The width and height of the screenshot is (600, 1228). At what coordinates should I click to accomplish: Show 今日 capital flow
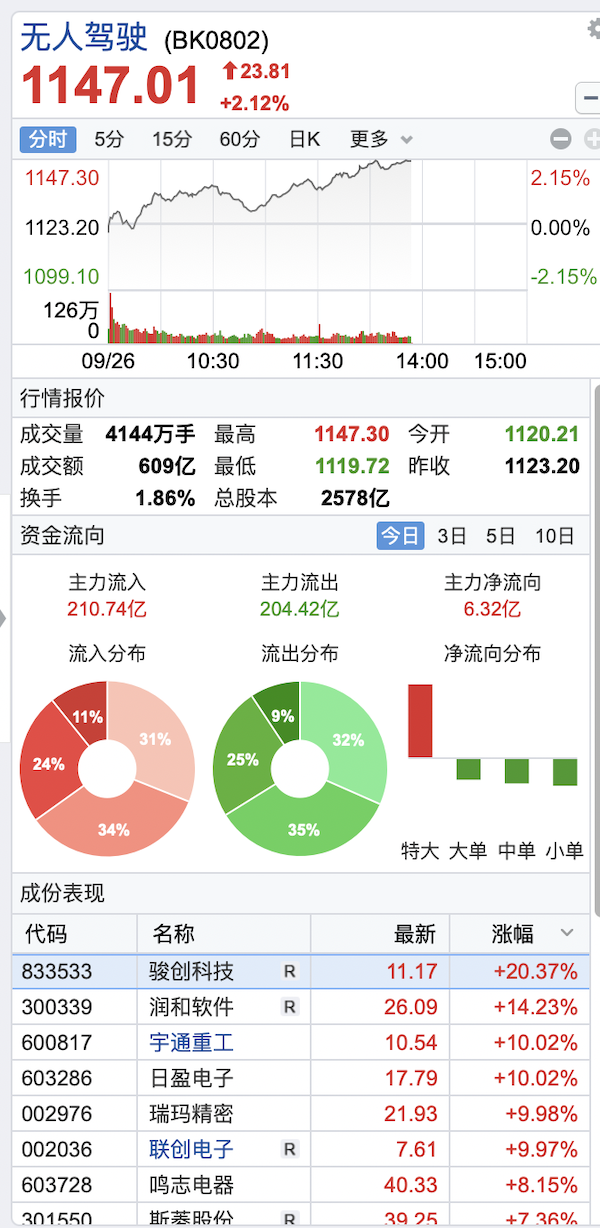tap(400, 536)
